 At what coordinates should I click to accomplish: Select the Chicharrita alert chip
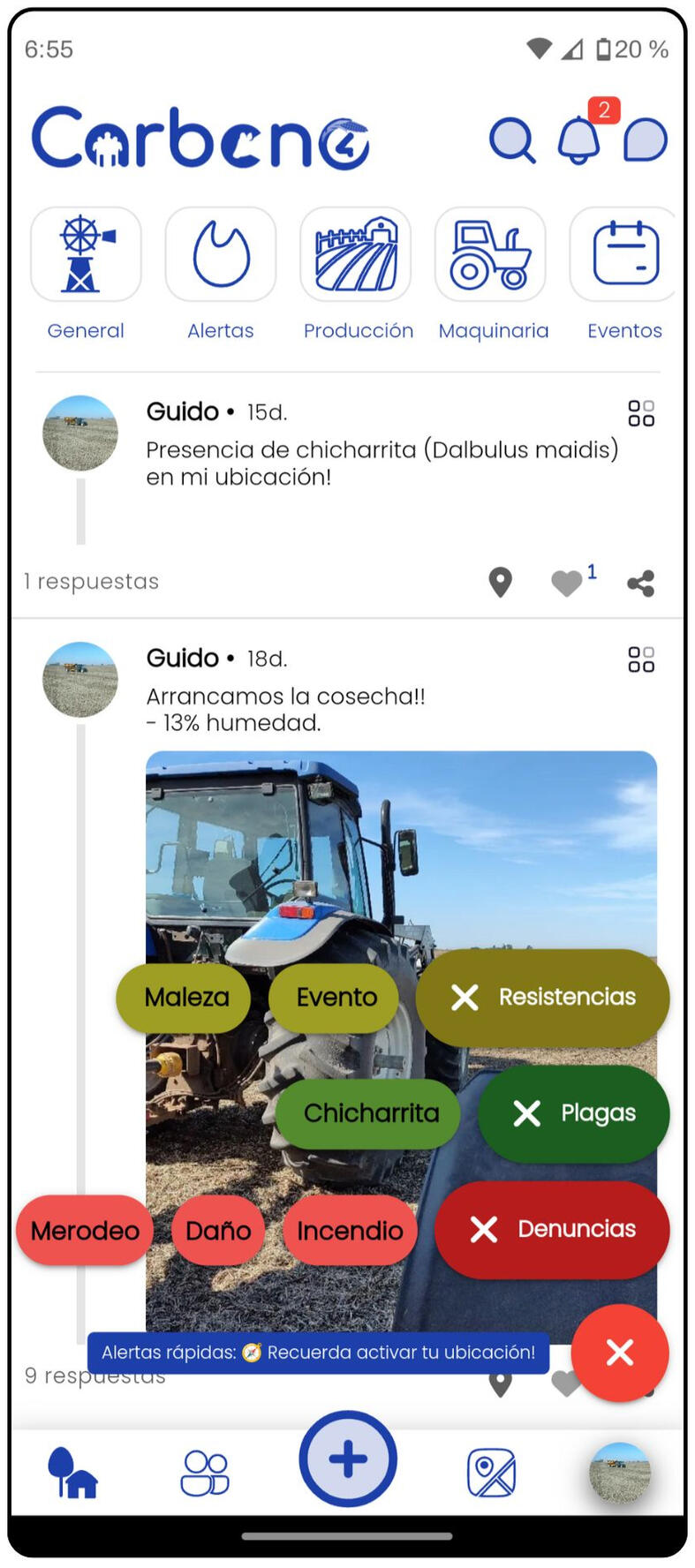coord(370,1113)
